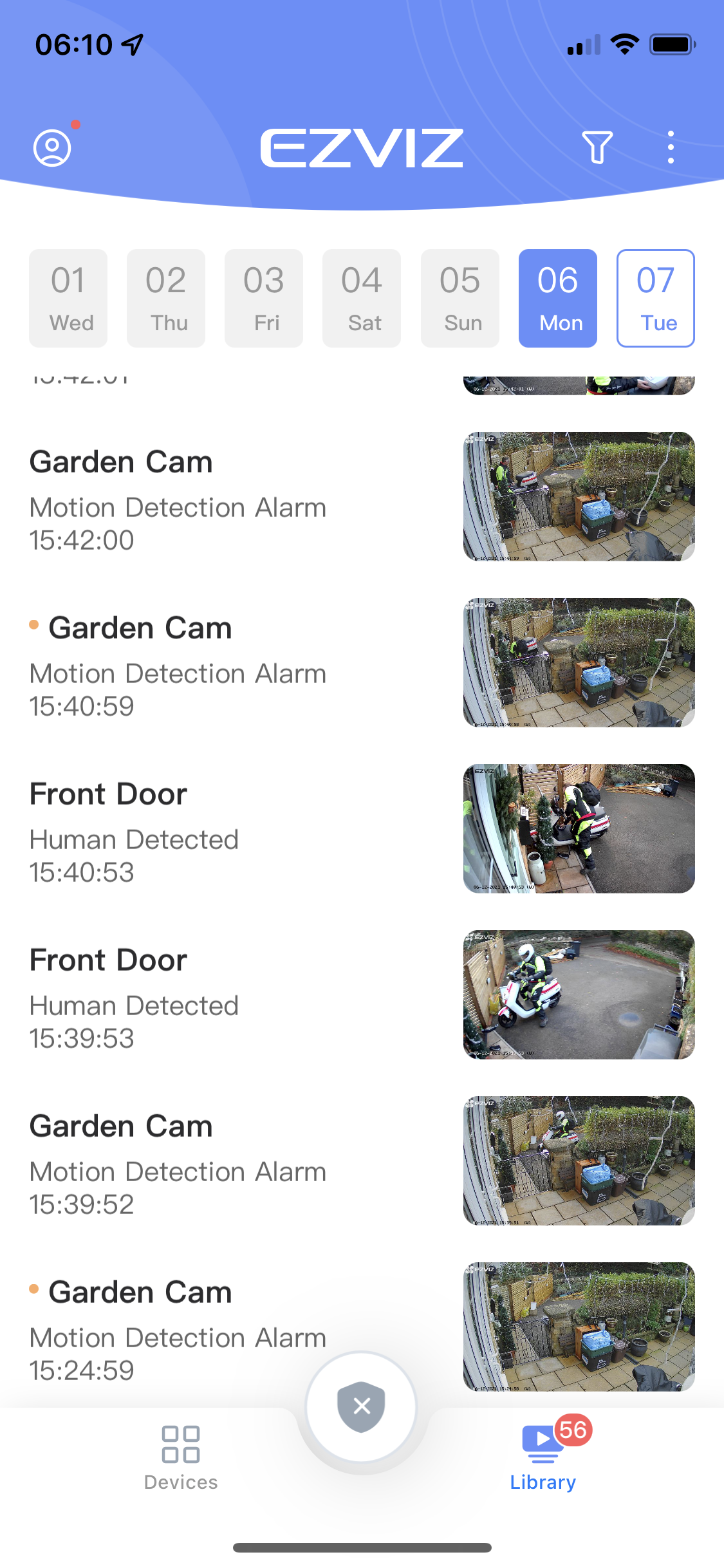Select date 05 Sun
Viewport: 724px width, 1568px height.
[460, 298]
